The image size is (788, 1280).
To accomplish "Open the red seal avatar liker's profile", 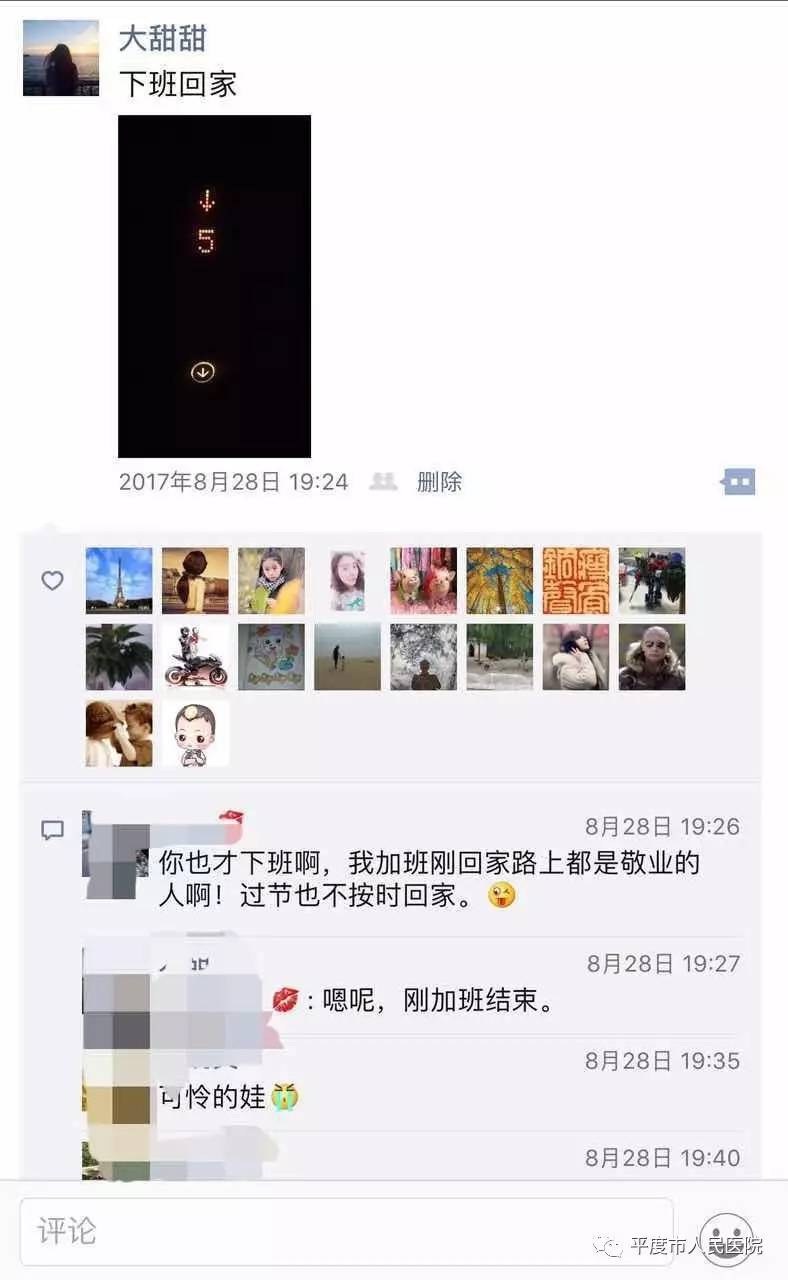I will [576, 580].
